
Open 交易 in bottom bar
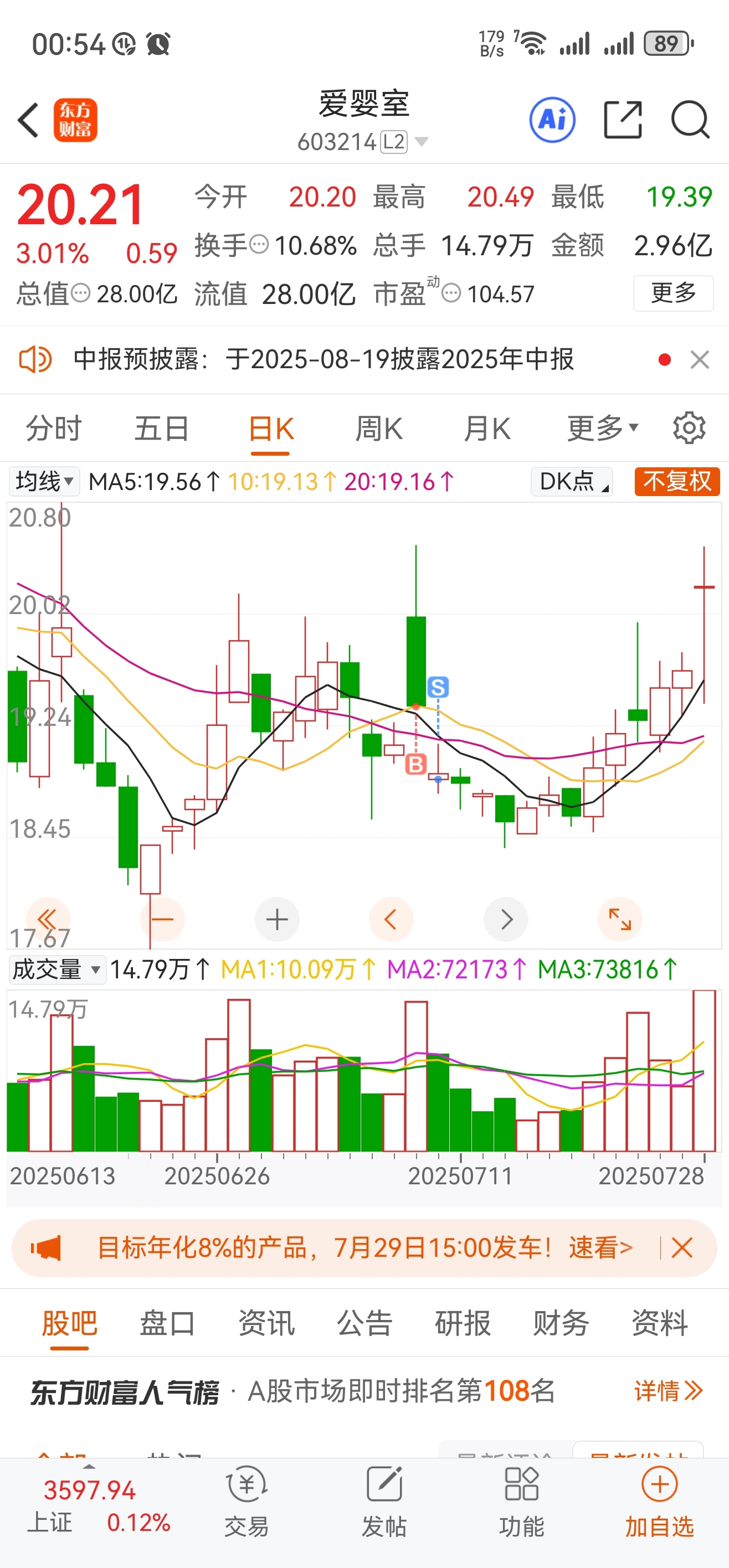point(247,1502)
